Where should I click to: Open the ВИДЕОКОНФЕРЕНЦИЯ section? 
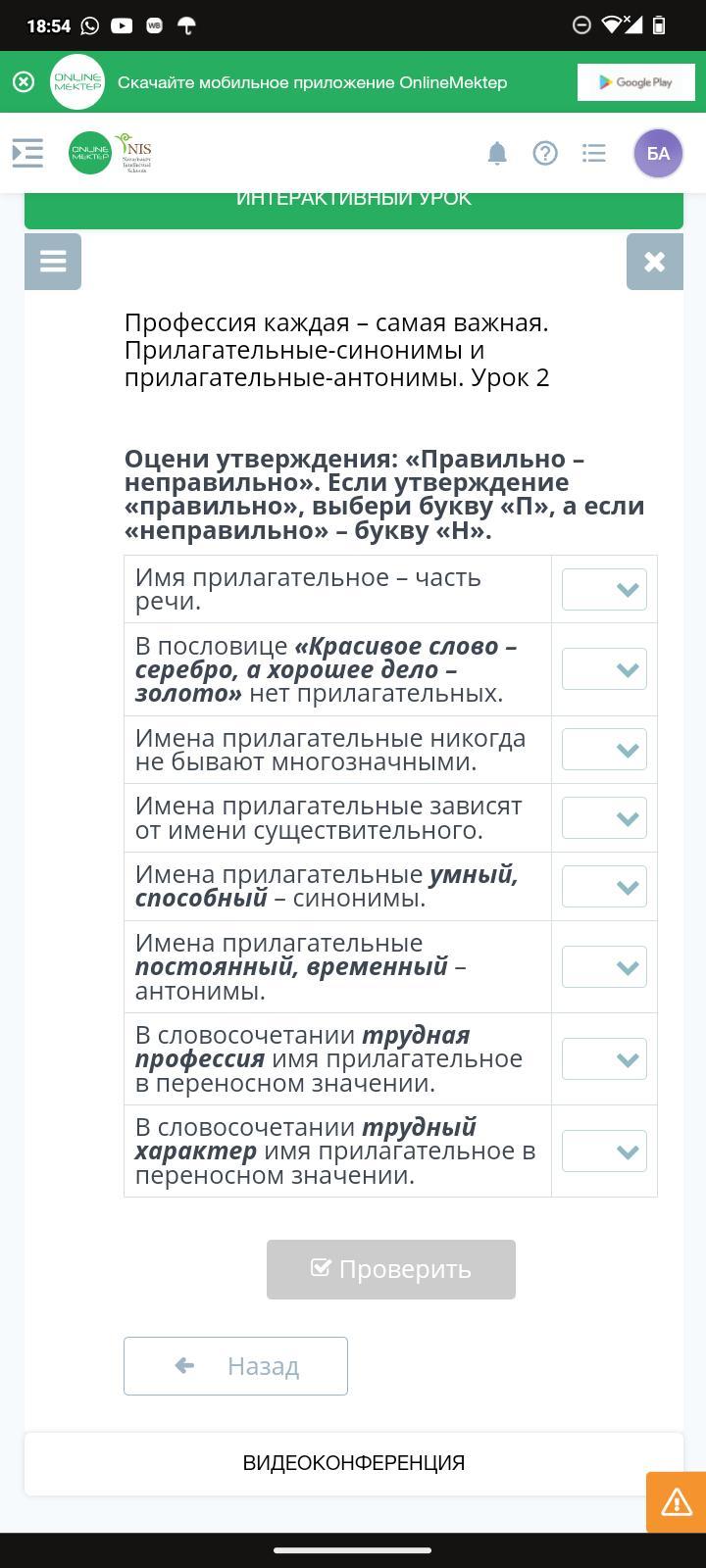(354, 1463)
